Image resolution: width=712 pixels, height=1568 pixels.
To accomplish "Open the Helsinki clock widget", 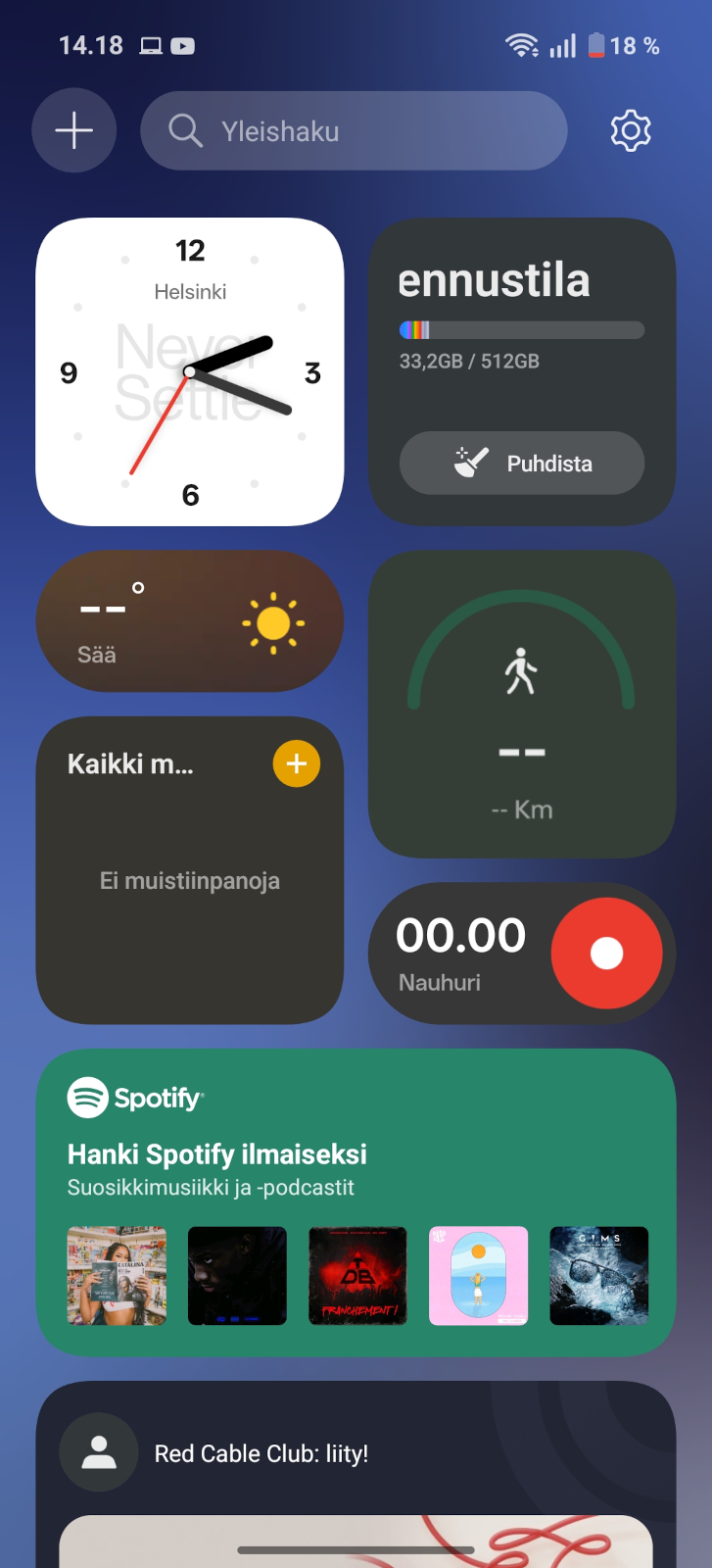I will 190,371.
